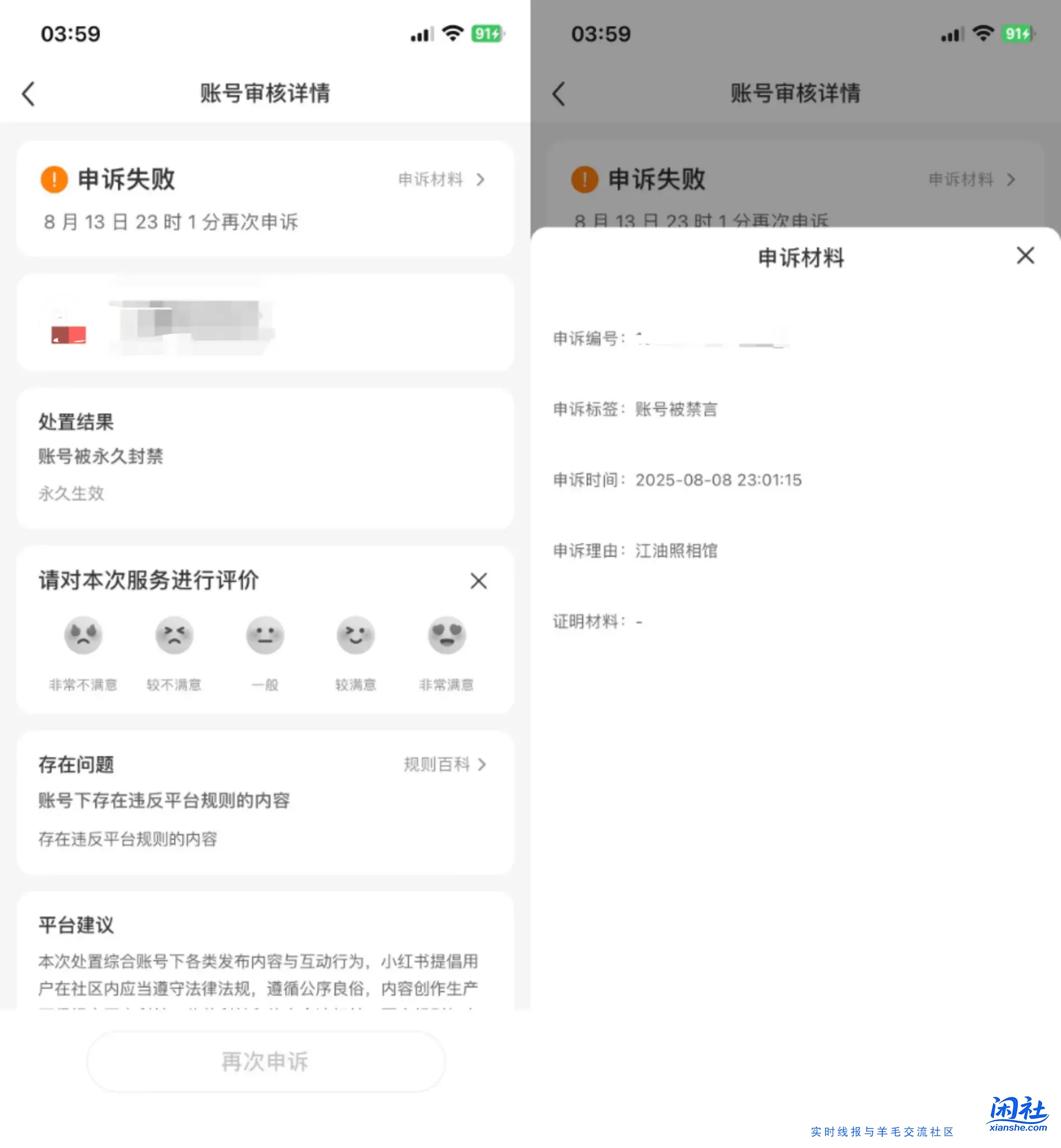Choose the 较不满意 rating face
Viewport: 1061px width, 1148px height.
click(174, 636)
